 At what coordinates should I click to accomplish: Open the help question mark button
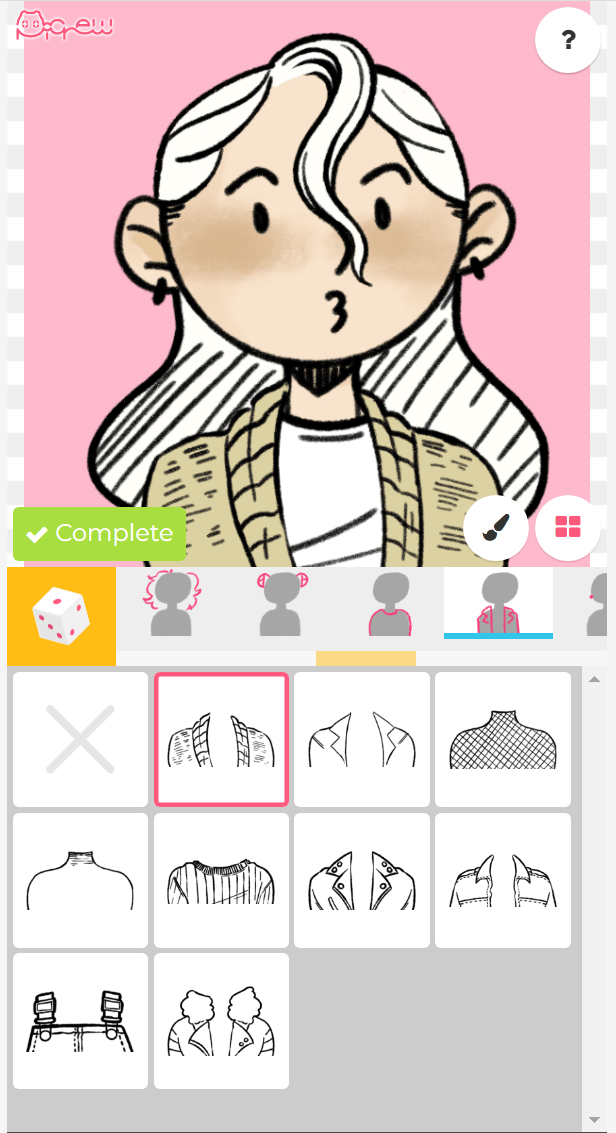[x=568, y=41]
